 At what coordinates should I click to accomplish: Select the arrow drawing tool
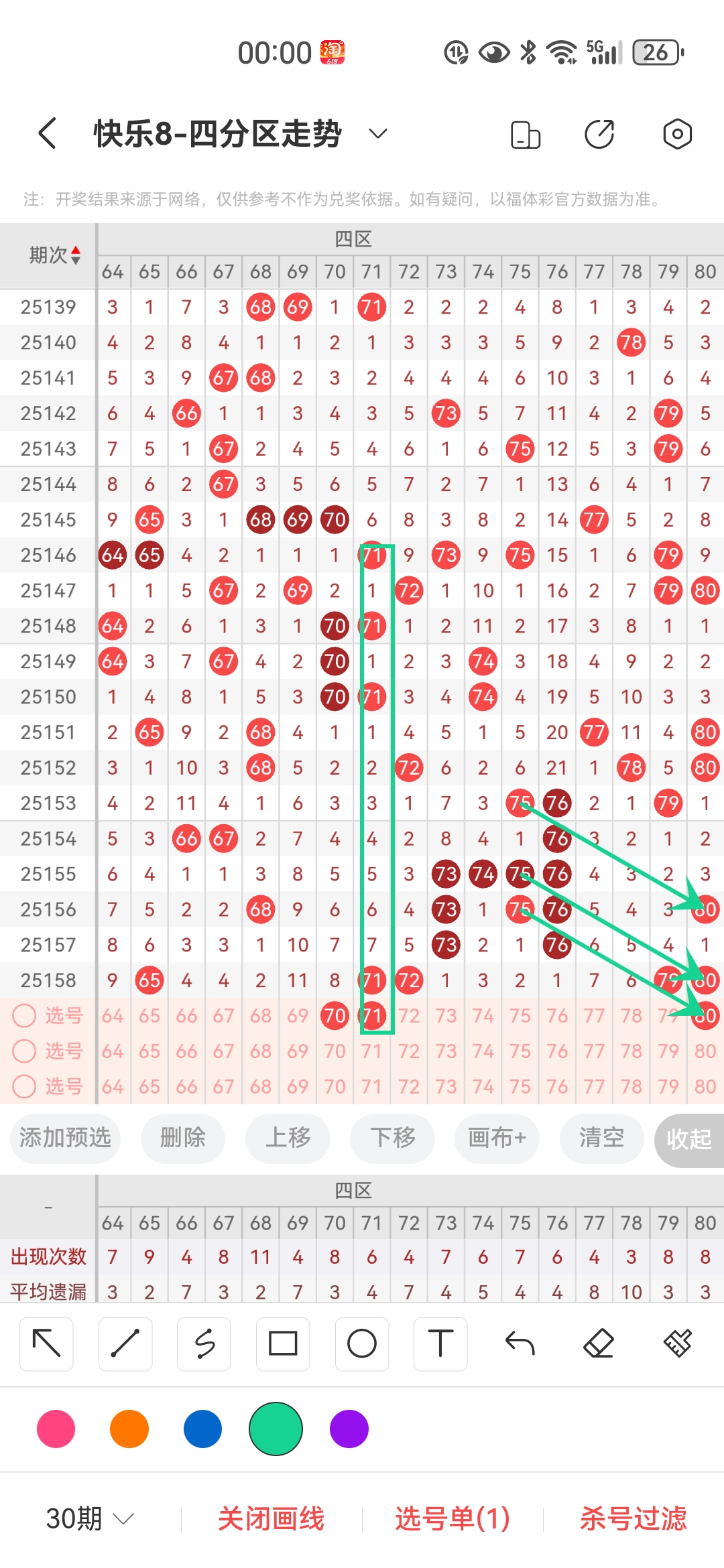click(46, 1344)
